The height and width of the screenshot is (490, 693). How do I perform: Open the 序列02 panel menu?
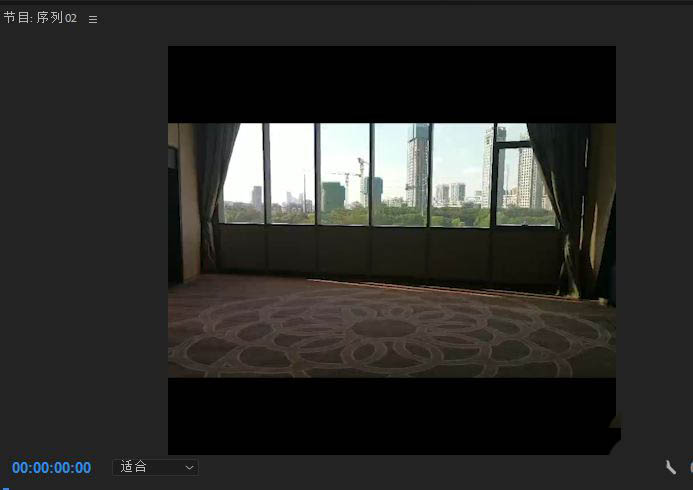93,19
